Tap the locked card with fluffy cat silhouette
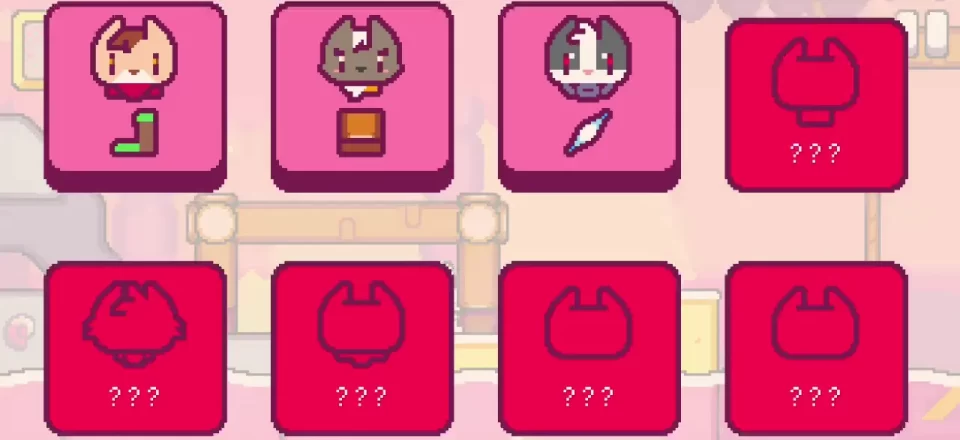The width and height of the screenshot is (960, 440). coord(135,345)
